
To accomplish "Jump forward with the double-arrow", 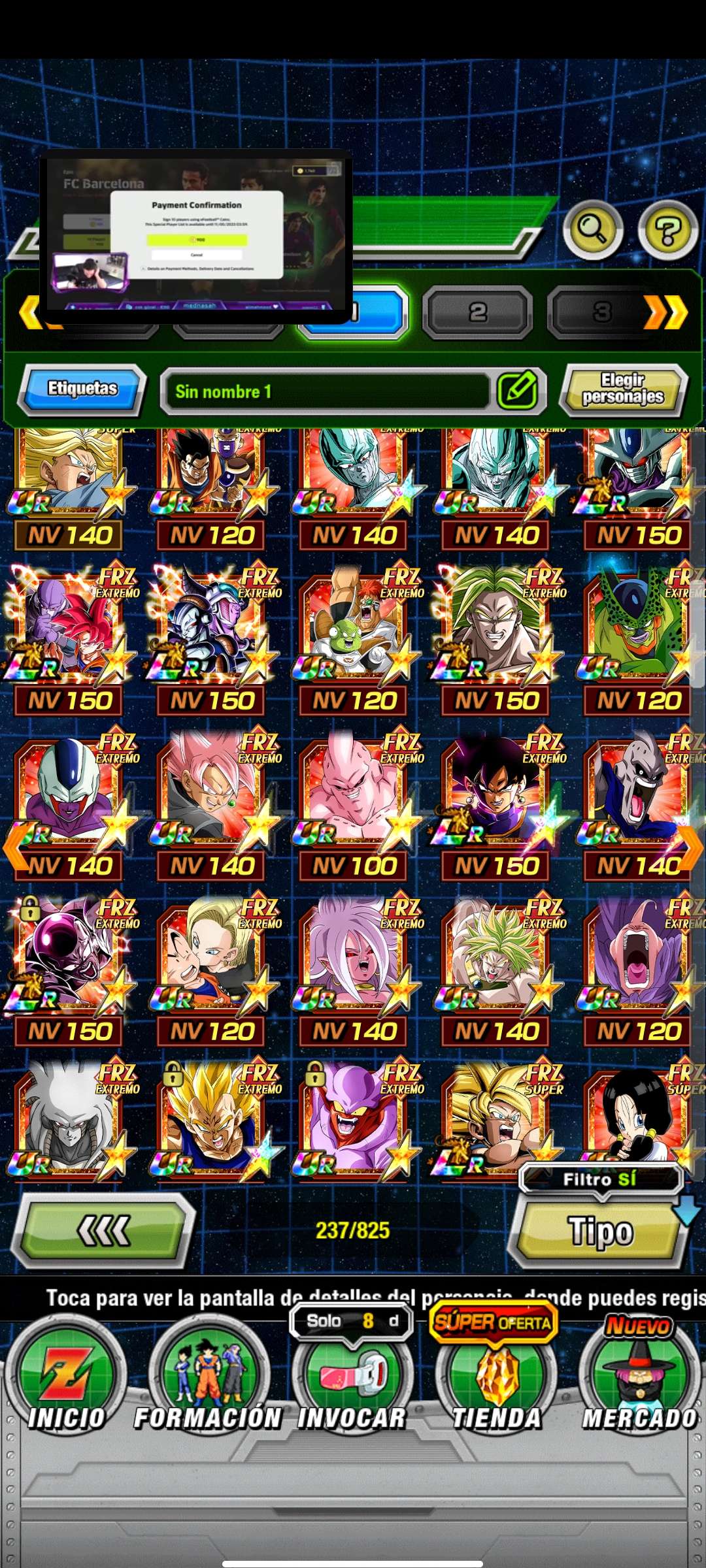I will pyautogui.click(x=667, y=313).
